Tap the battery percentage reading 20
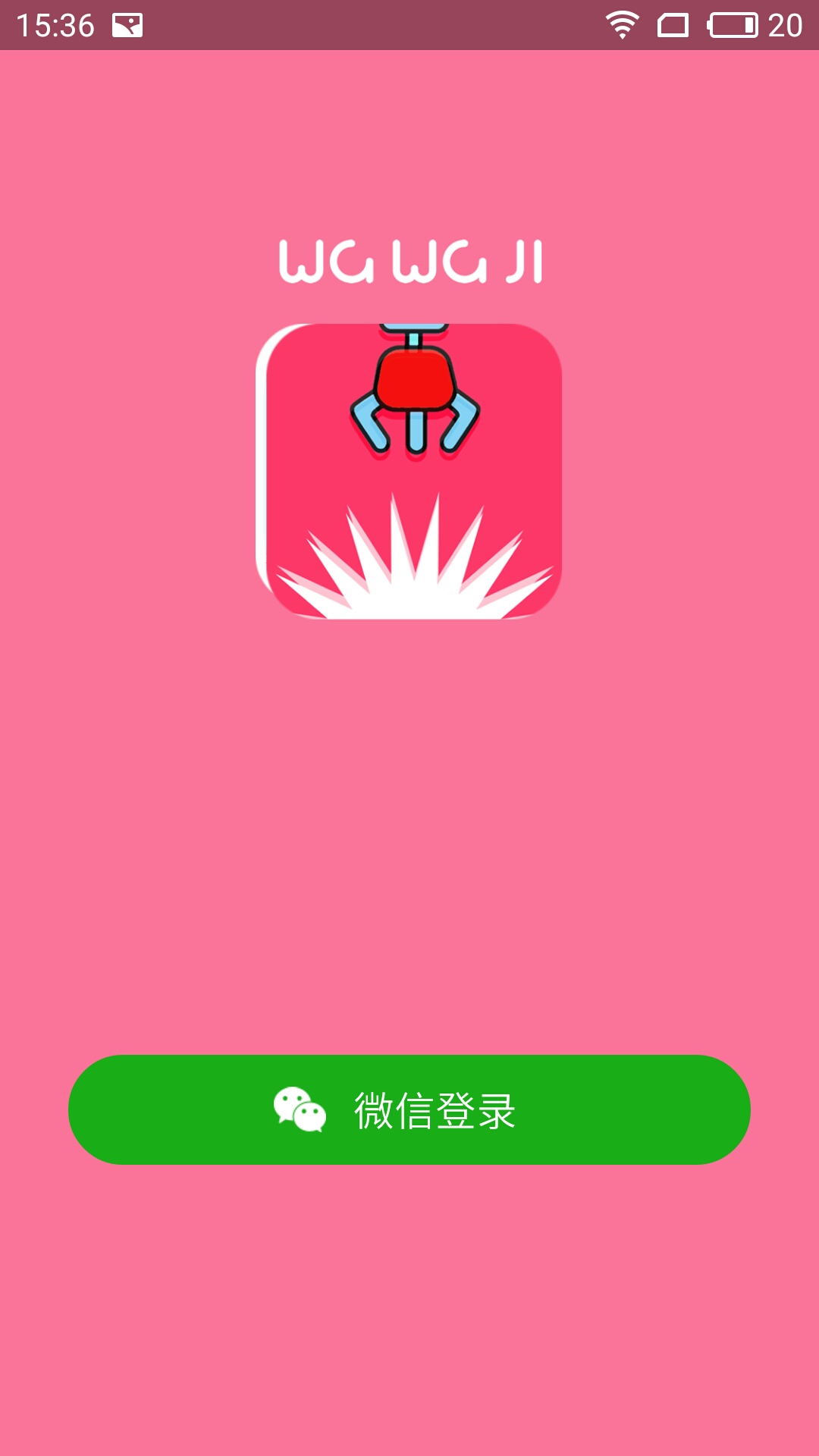Image resolution: width=819 pixels, height=1456 pixels. tap(783, 25)
